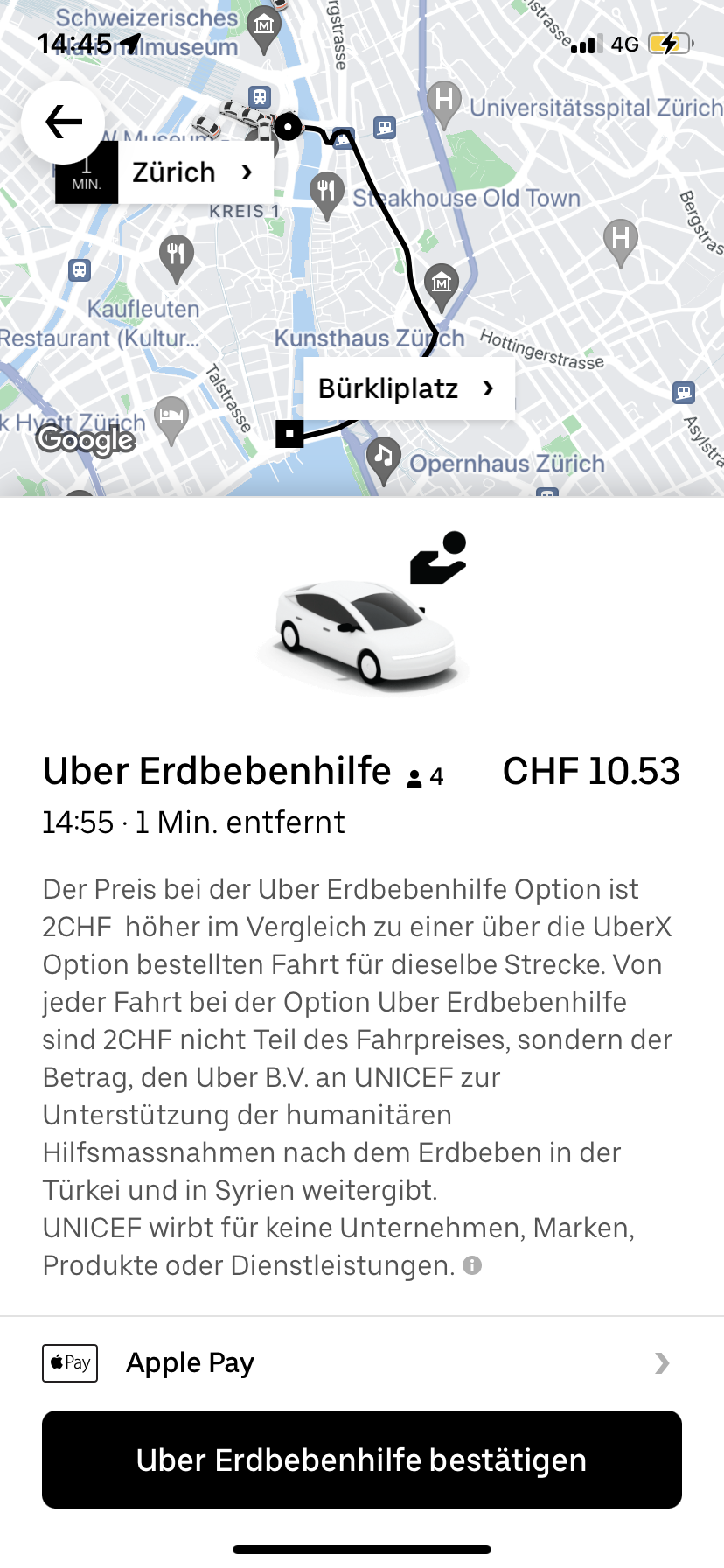Open the info icon after the description

coord(472,1265)
